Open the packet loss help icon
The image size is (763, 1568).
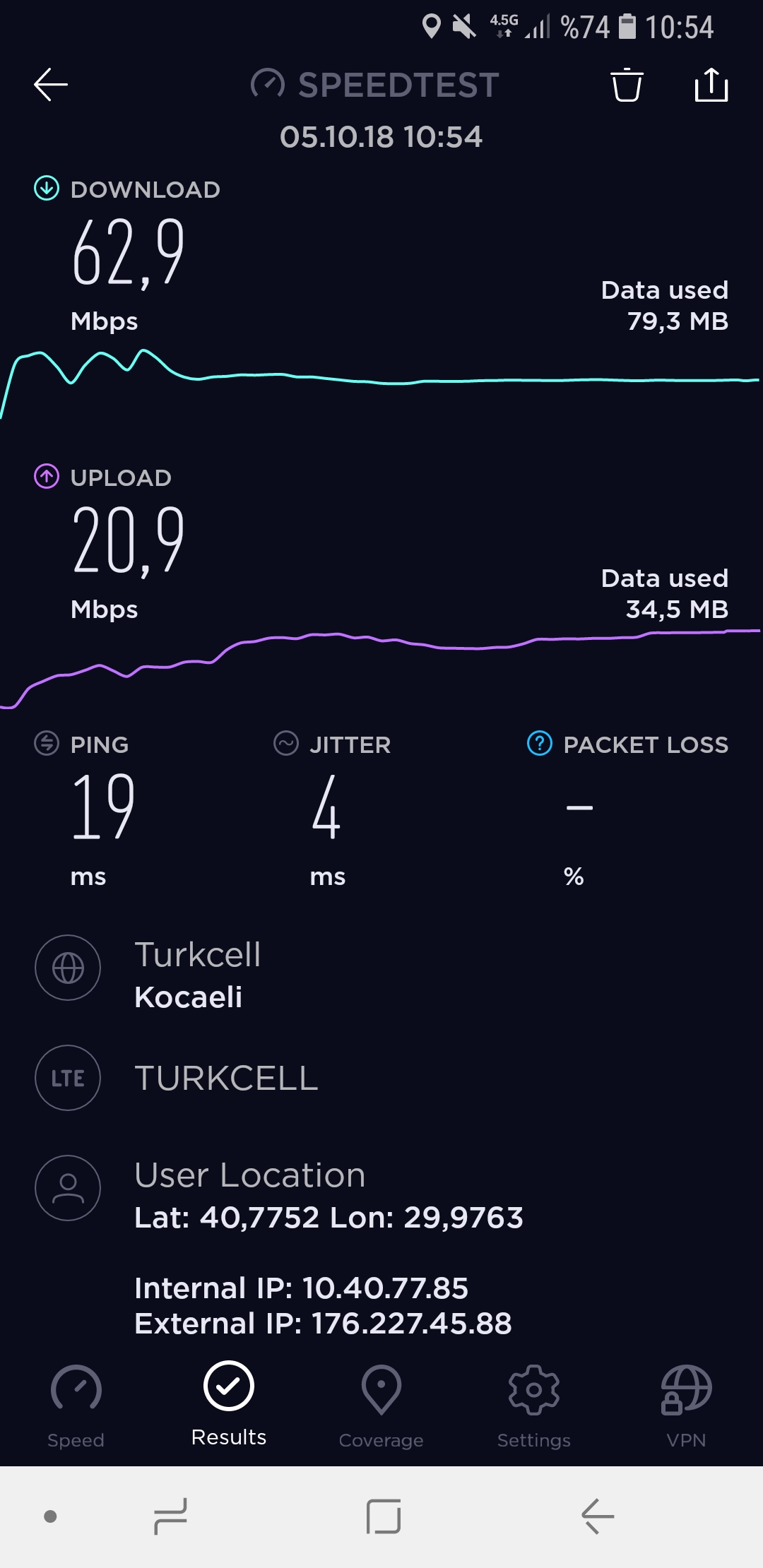pyautogui.click(x=540, y=743)
